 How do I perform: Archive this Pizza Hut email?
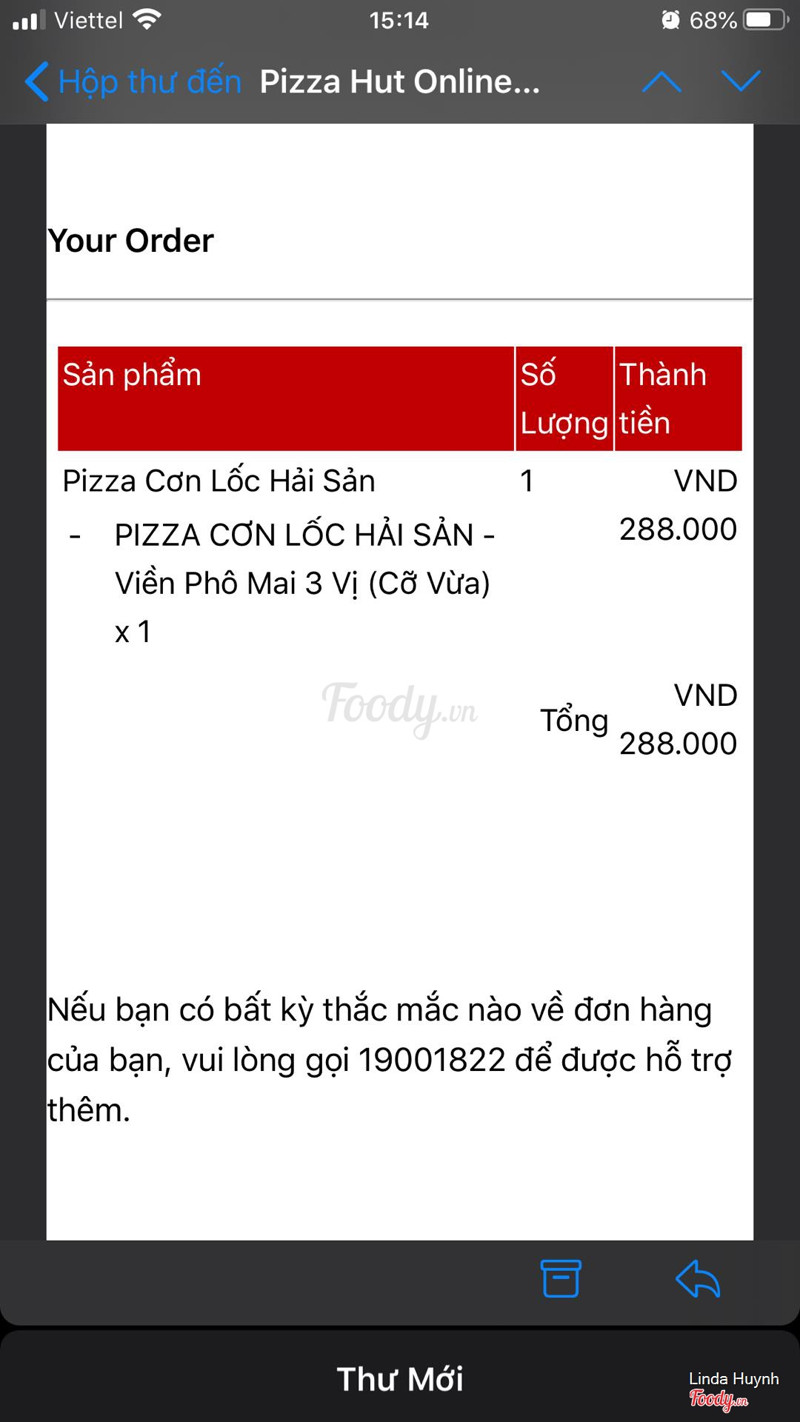click(x=560, y=1279)
